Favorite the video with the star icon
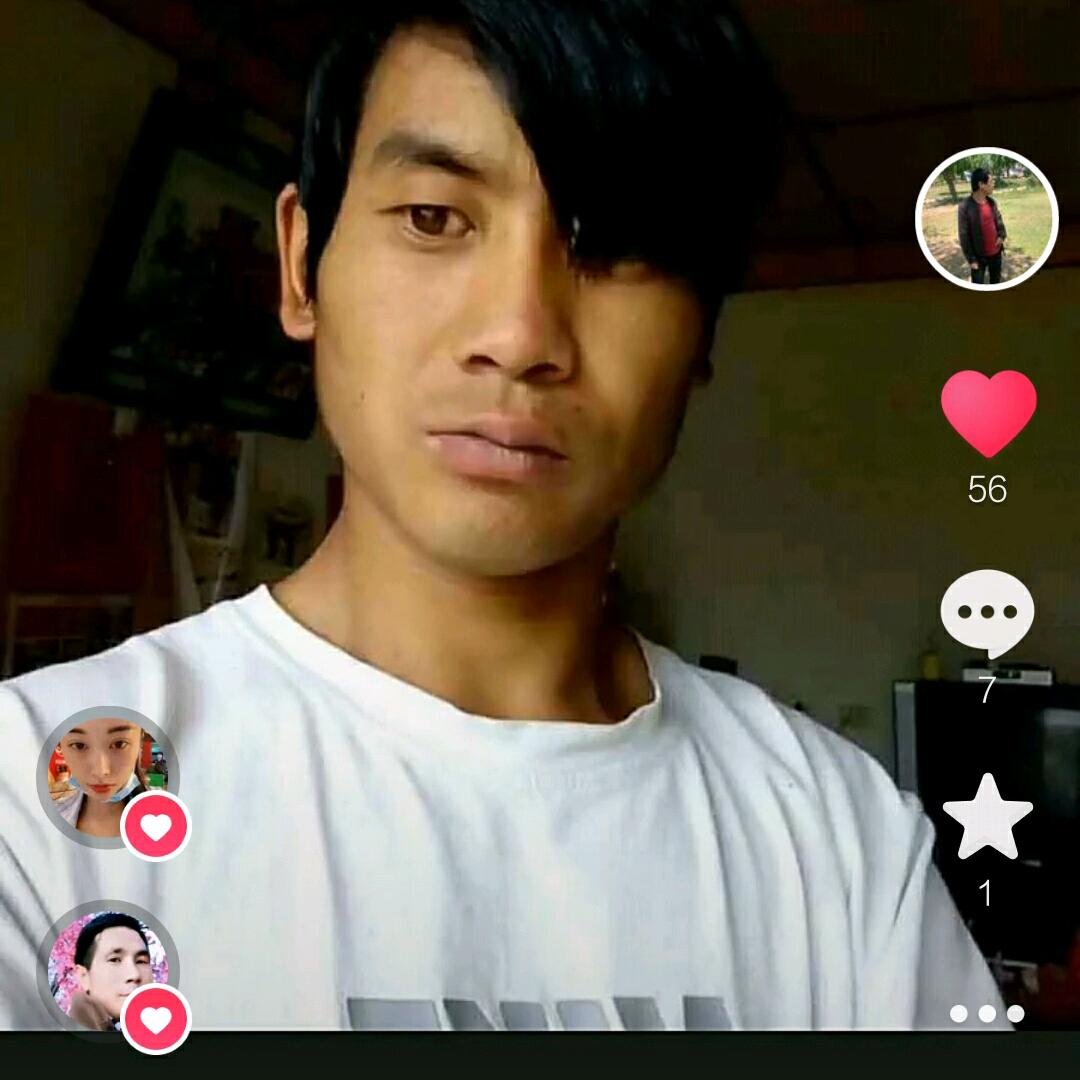Image resolution: width=1080 pixels, height=1080 pixels. 987,818
